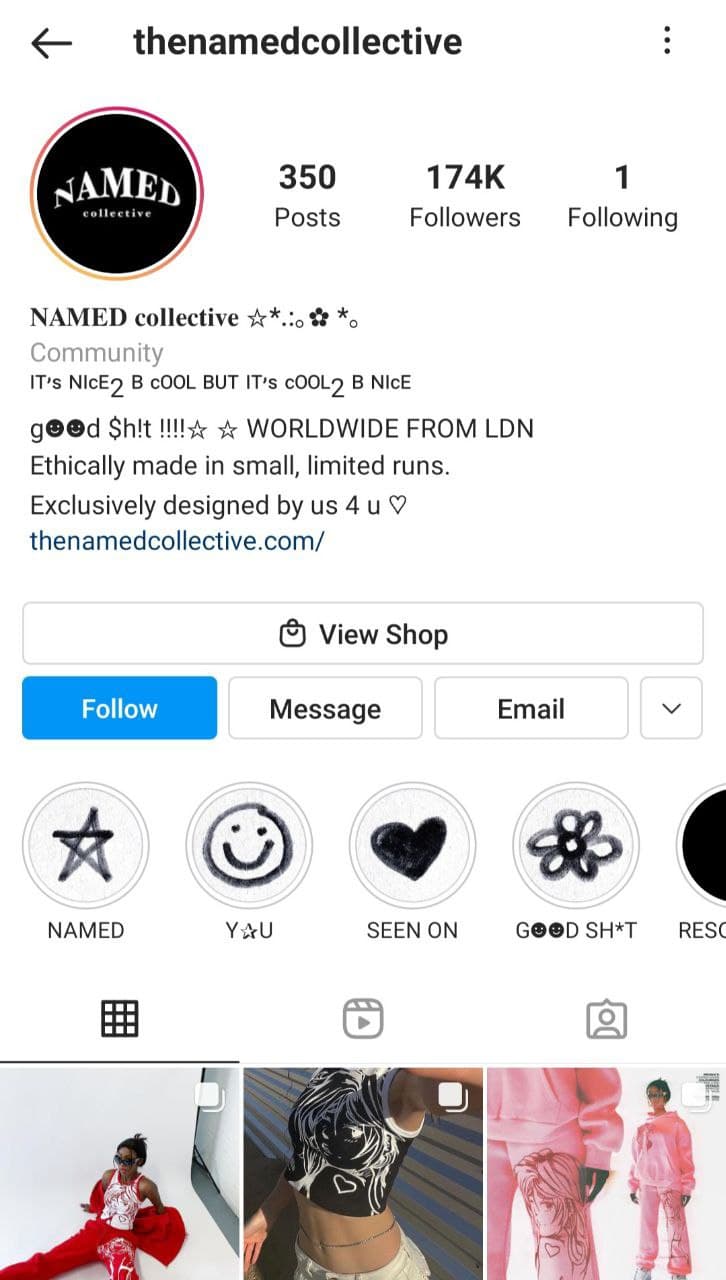This screenshot has width=726, height=1280.
Task: Open the pink sweatsuit post
Action: tap(606, 1173)
